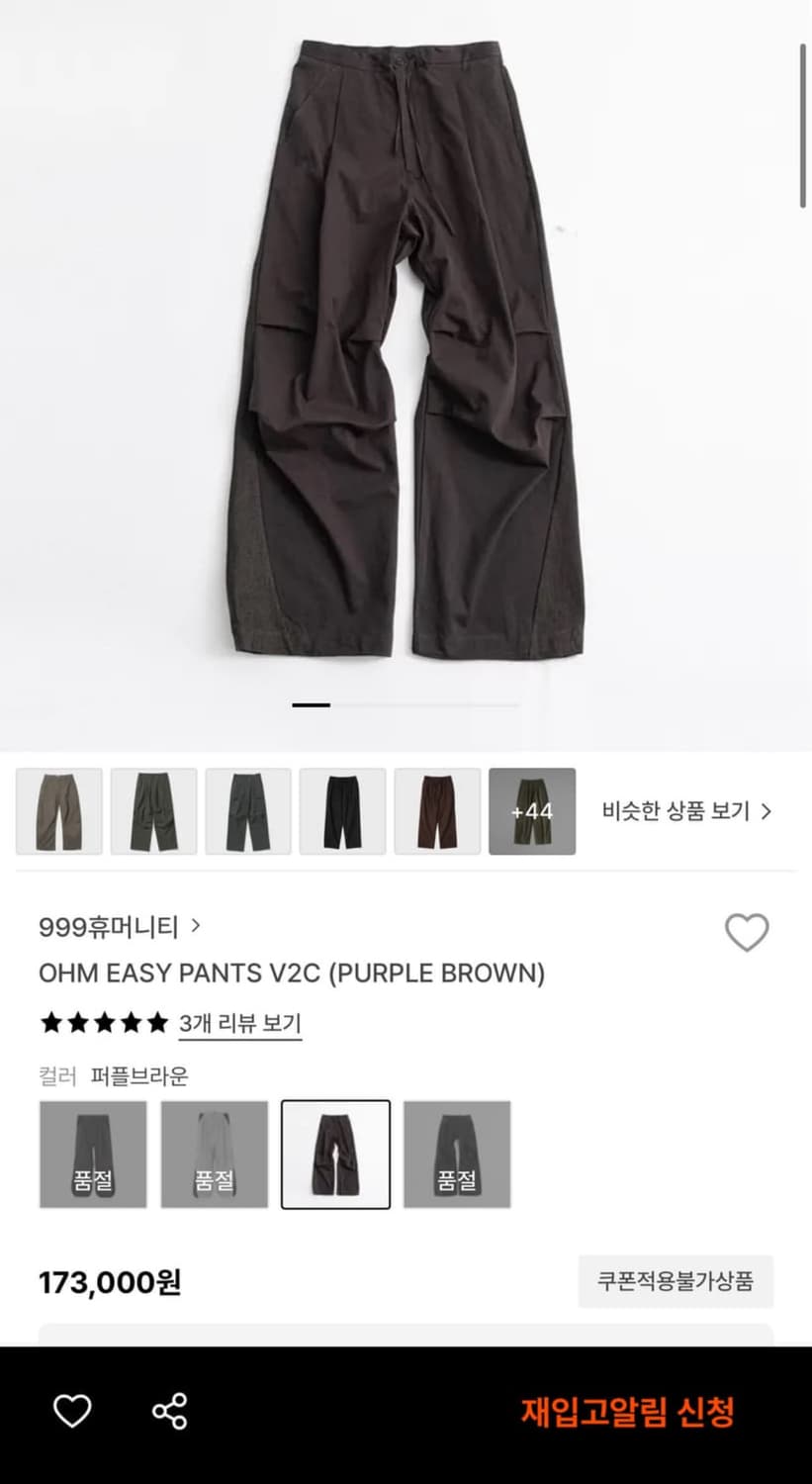Image resolution: width=812 pixels, height=1484 pixels.
Task: Show the +44 more similar items
Action: click(x=532, y=811)
